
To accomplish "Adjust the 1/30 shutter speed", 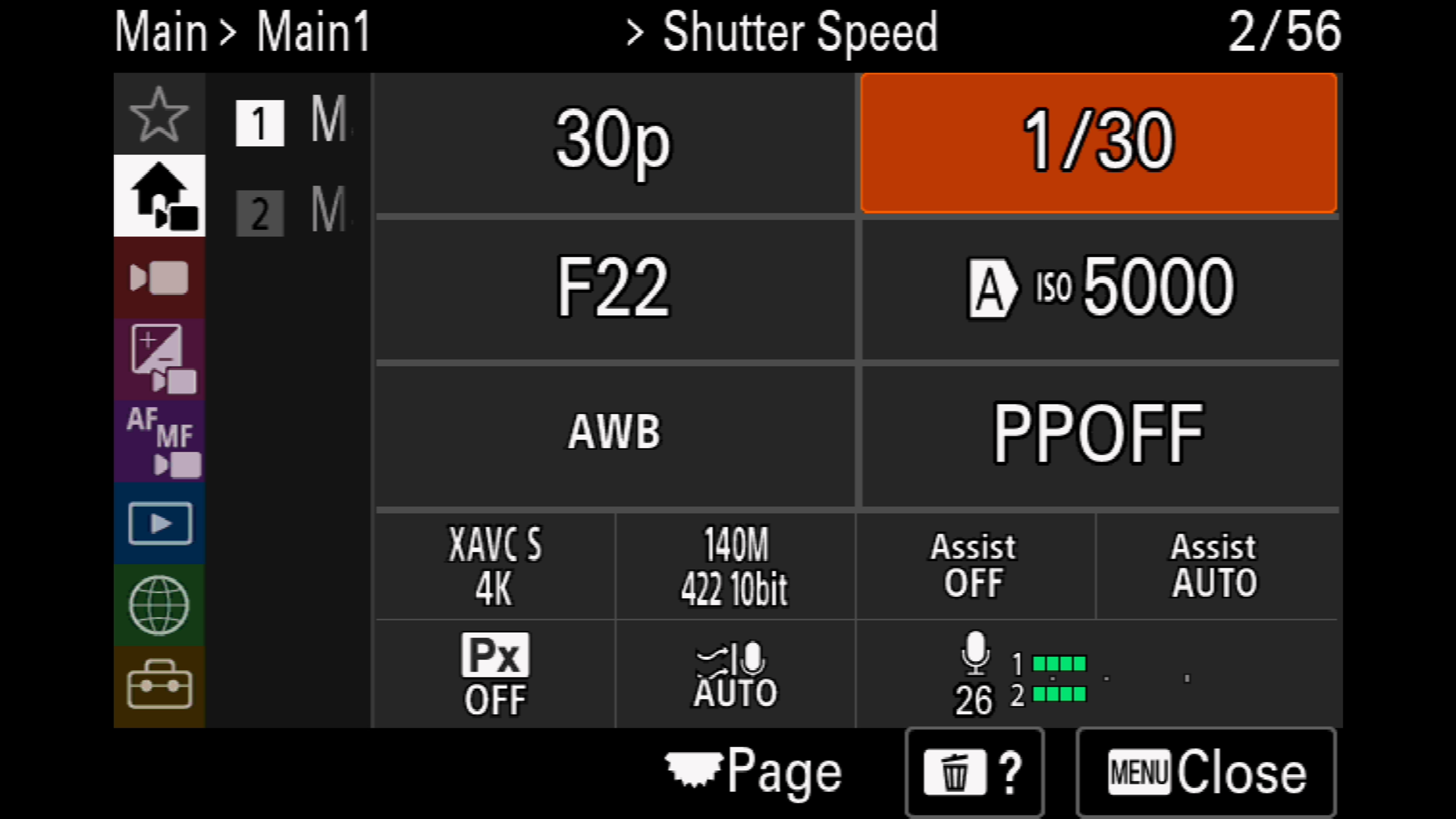I will 1098,143.
